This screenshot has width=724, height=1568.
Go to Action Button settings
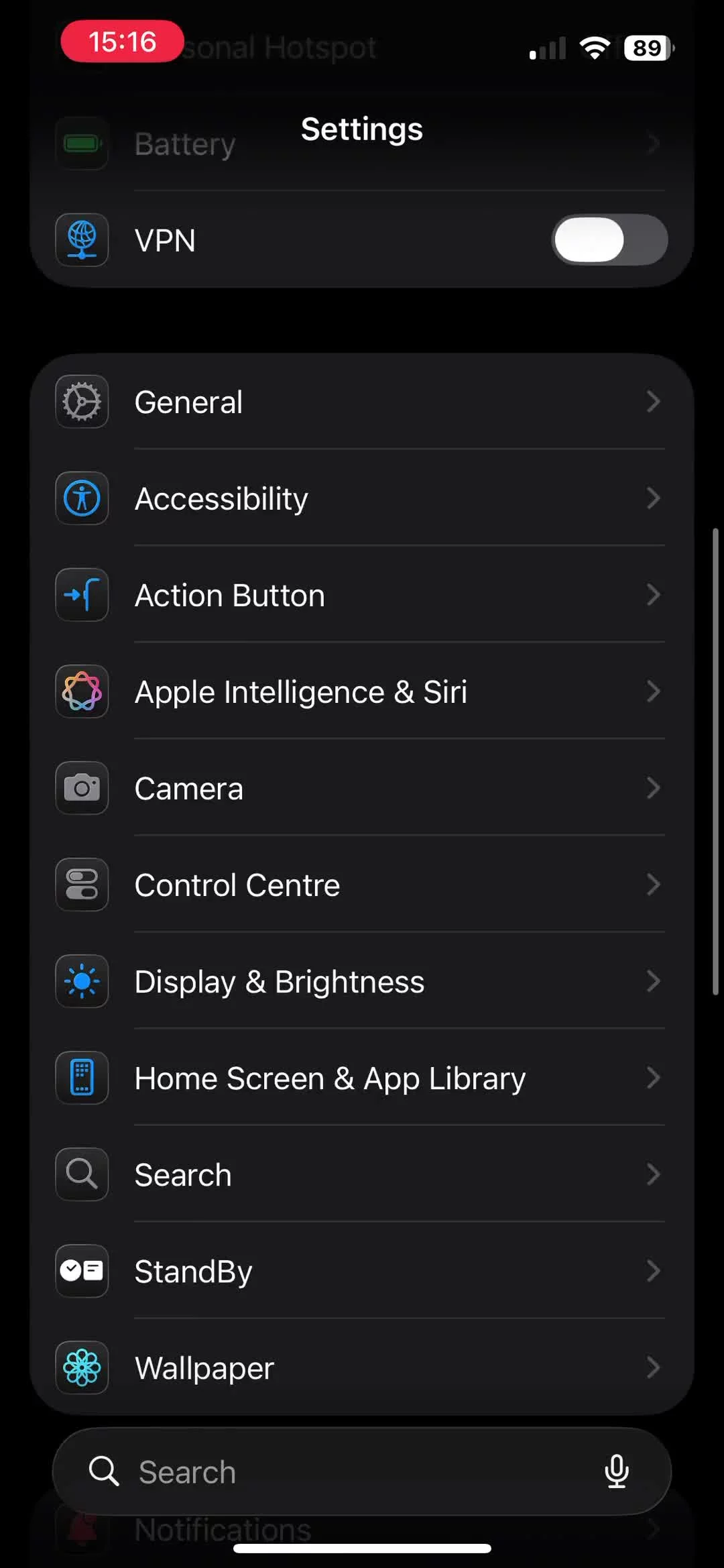coord(362,596)
